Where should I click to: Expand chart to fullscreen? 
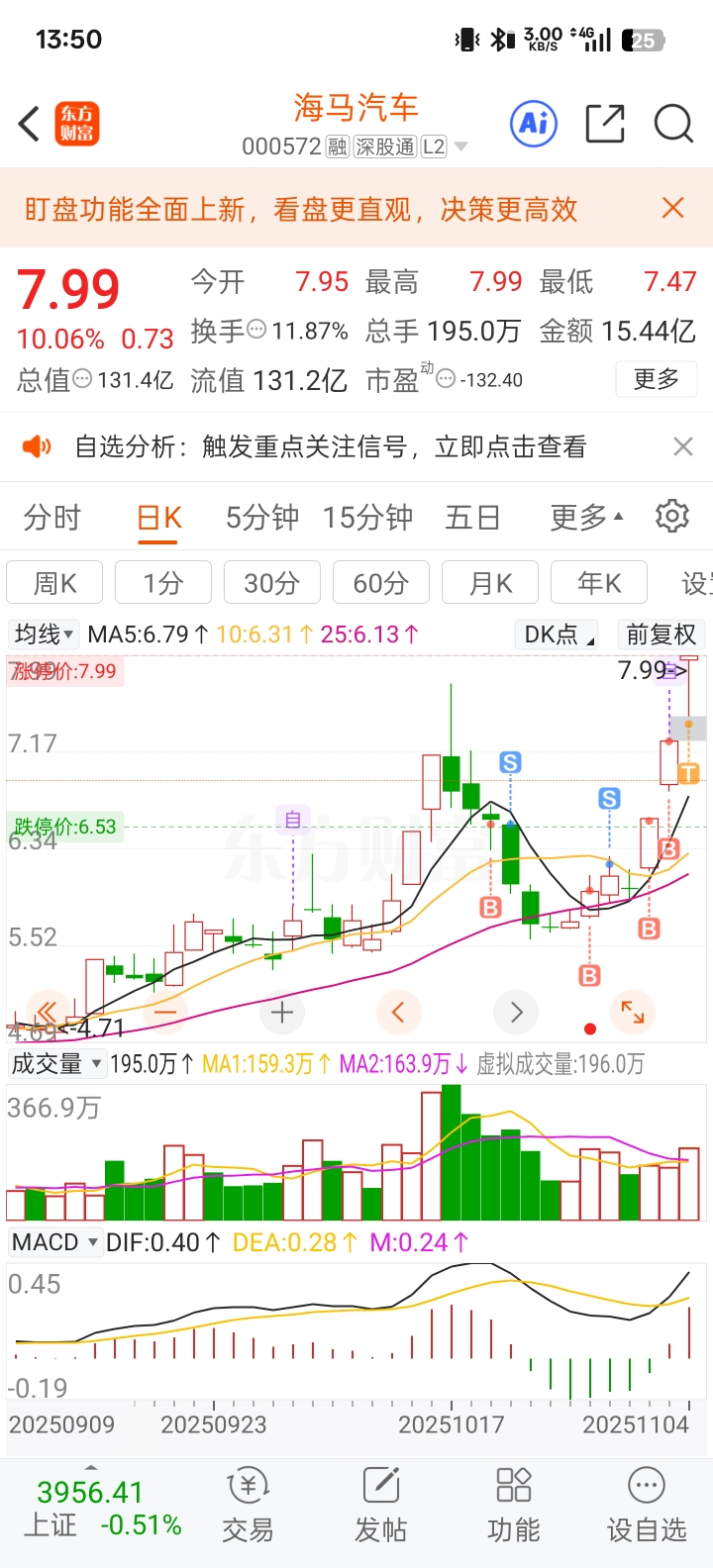click(x=633, y=1012)
